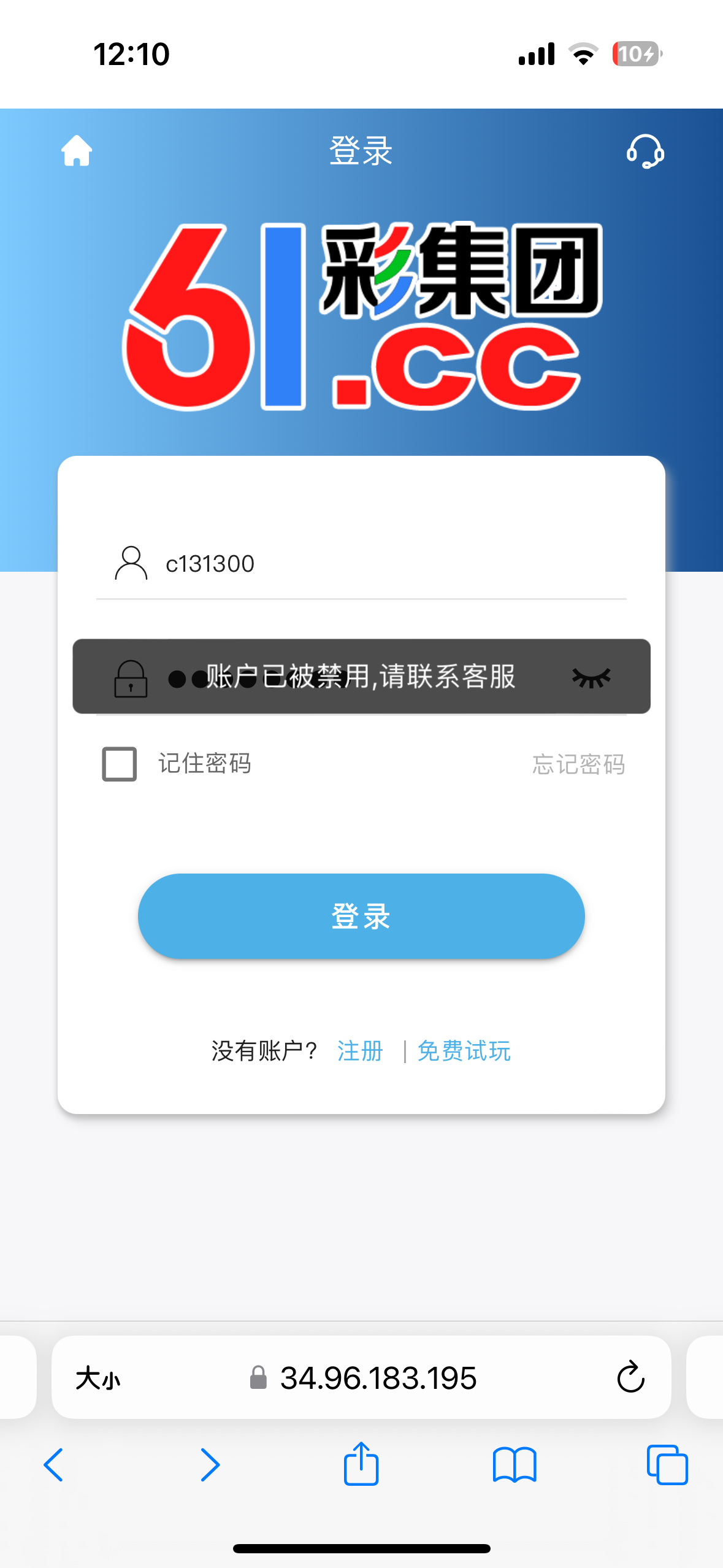
Task: Open customer service headset icon
Action: click(645, 151)
